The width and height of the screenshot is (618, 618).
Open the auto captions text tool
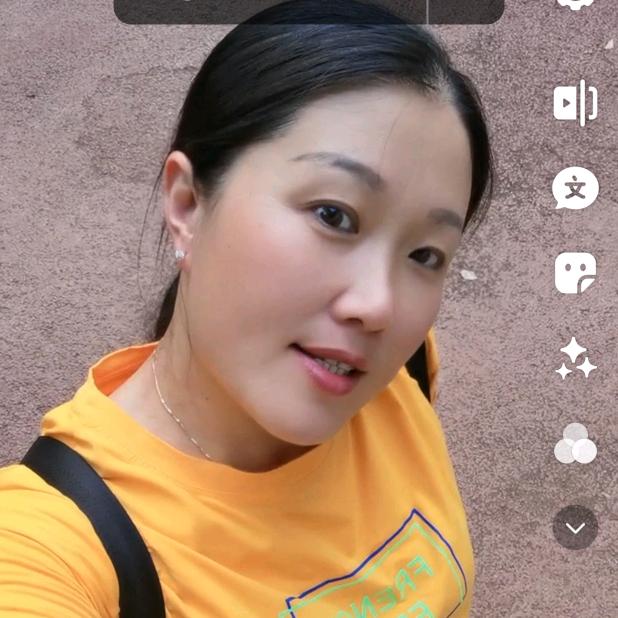(x=575, y=188)
